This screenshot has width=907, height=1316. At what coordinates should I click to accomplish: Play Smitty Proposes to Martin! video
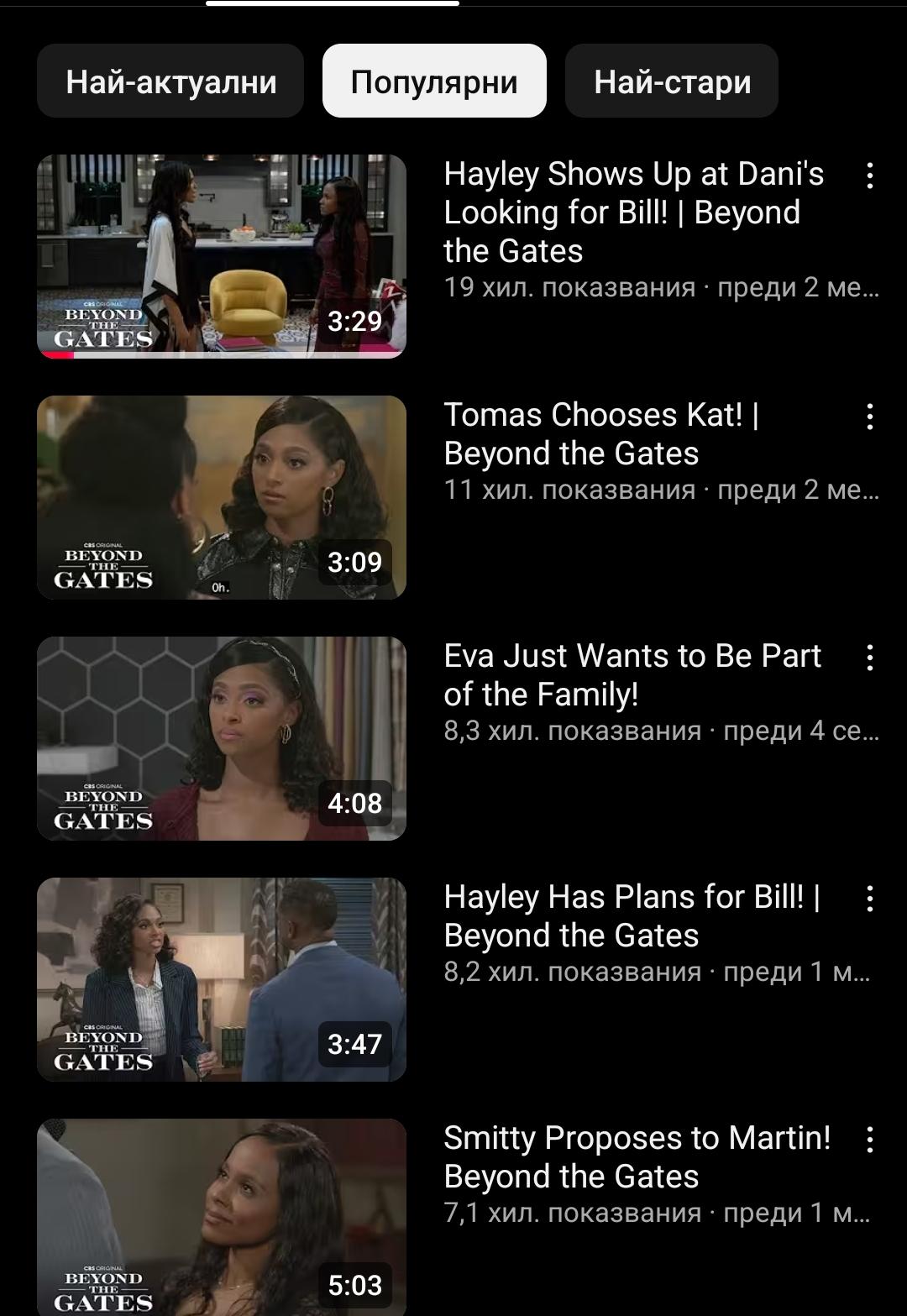pos(222,1217)
